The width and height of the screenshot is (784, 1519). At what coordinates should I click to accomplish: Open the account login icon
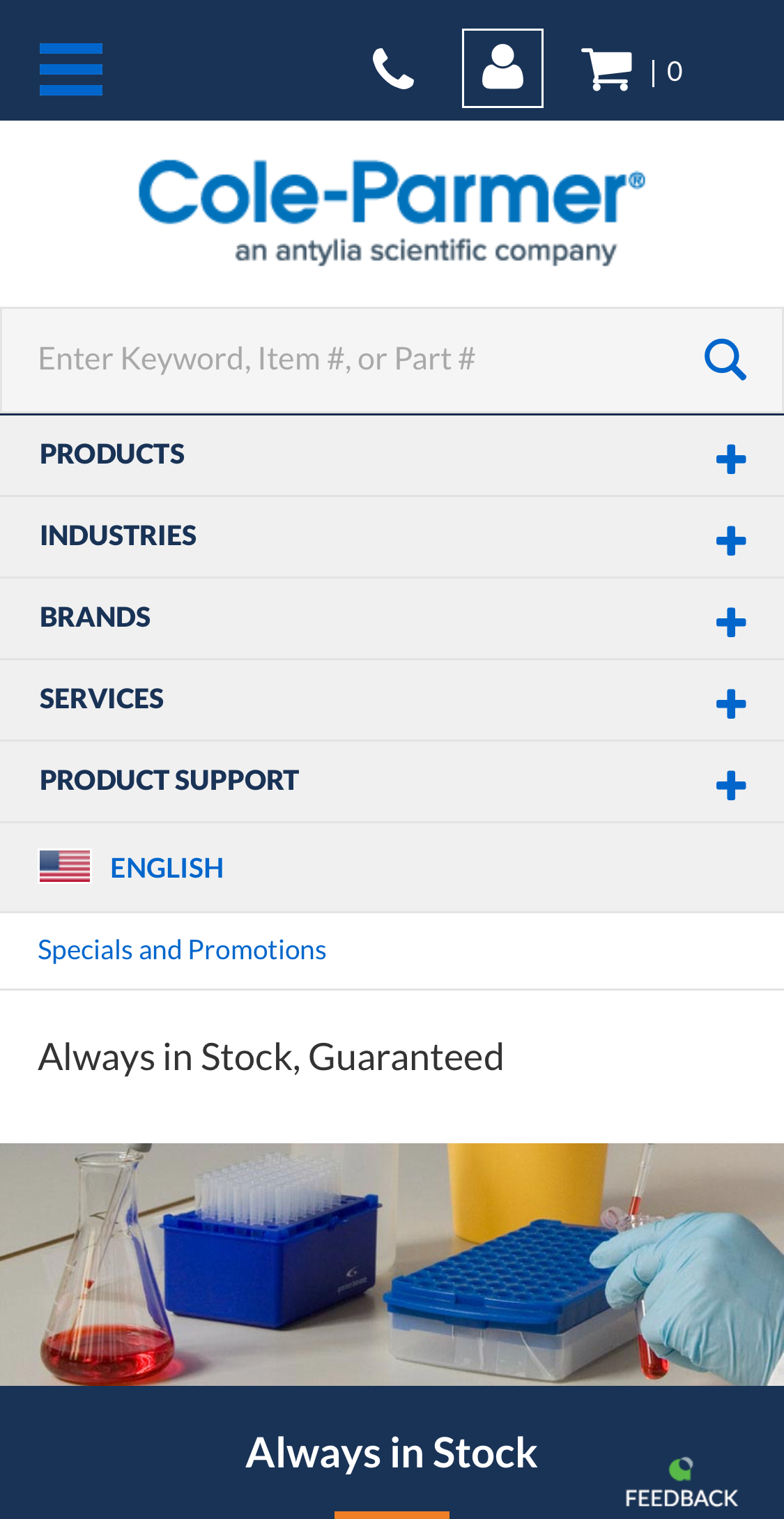click(x=502, y=68)
